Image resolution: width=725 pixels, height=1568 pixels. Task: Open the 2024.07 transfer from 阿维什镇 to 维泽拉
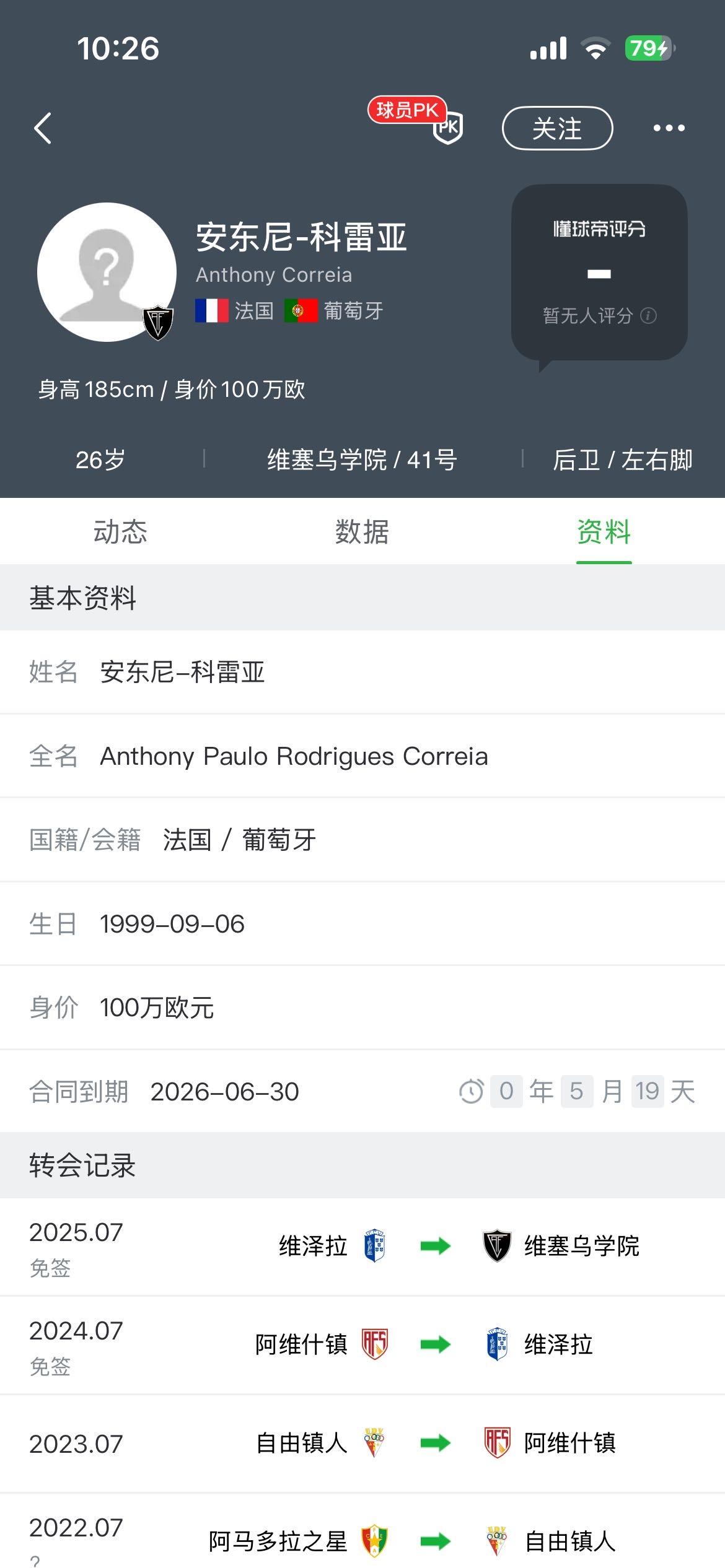pyautogui.click(x=362, y=1344)
